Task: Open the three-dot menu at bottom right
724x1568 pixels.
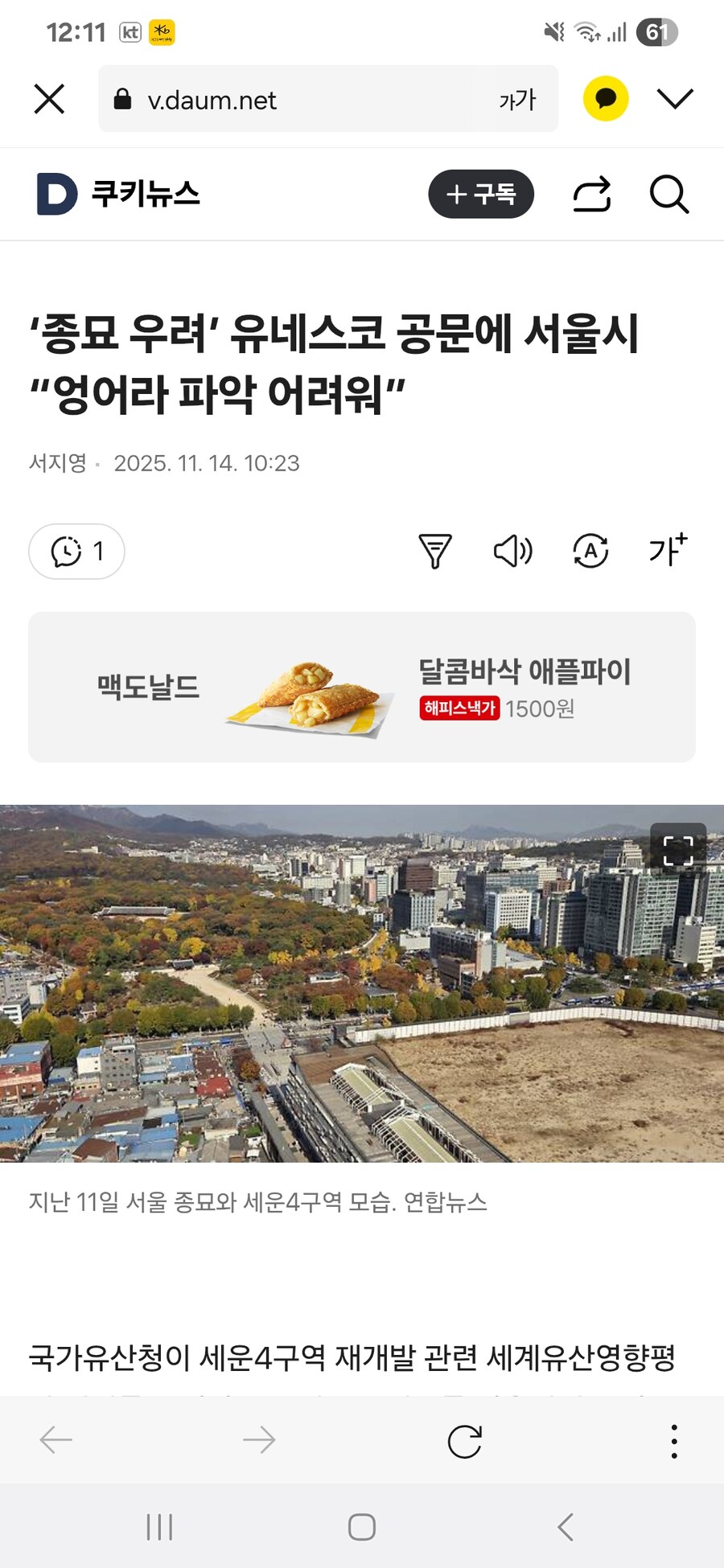Action: (674, 1441)
